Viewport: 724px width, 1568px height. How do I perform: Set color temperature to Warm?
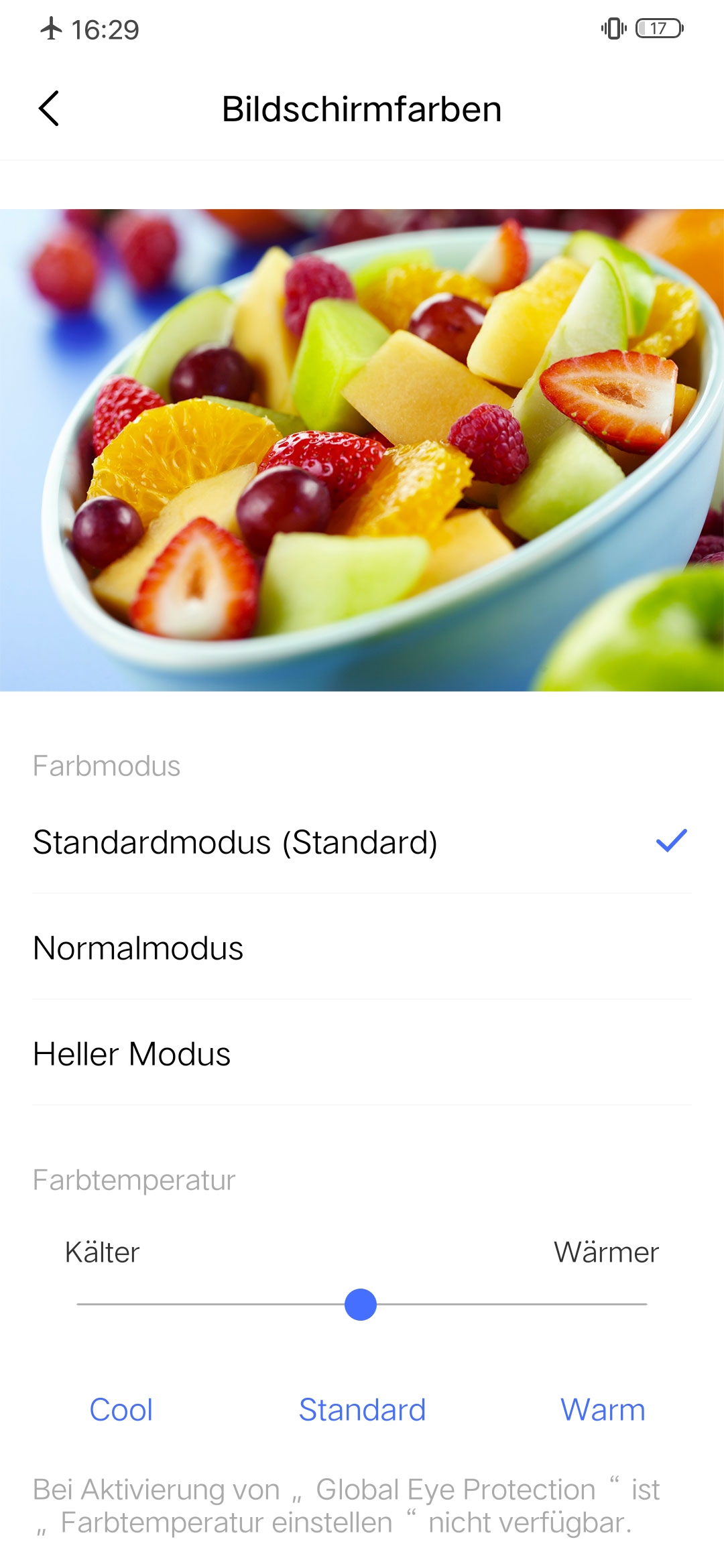click(x=603, y=1409)
